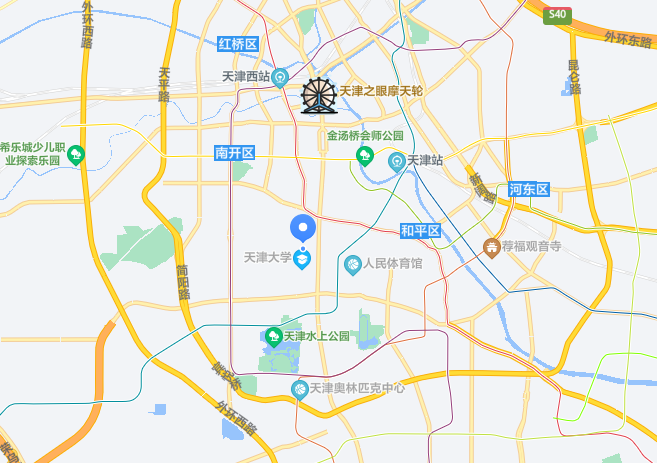Open the 天津水上公园 park marker
Image resolution: width=657 pixels, height=463 pixels.
point(273,335)
